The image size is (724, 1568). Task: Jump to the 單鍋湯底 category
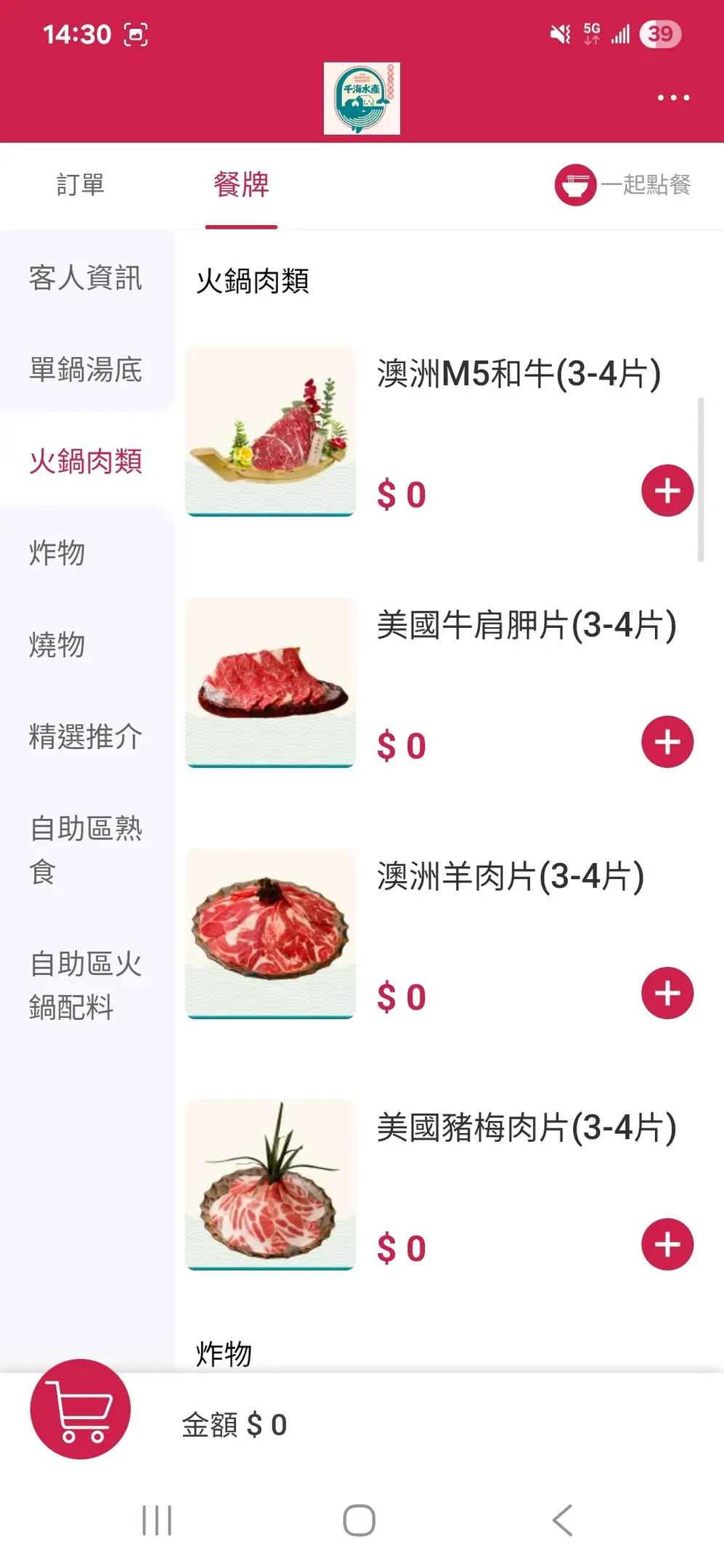tap(86, 369)
